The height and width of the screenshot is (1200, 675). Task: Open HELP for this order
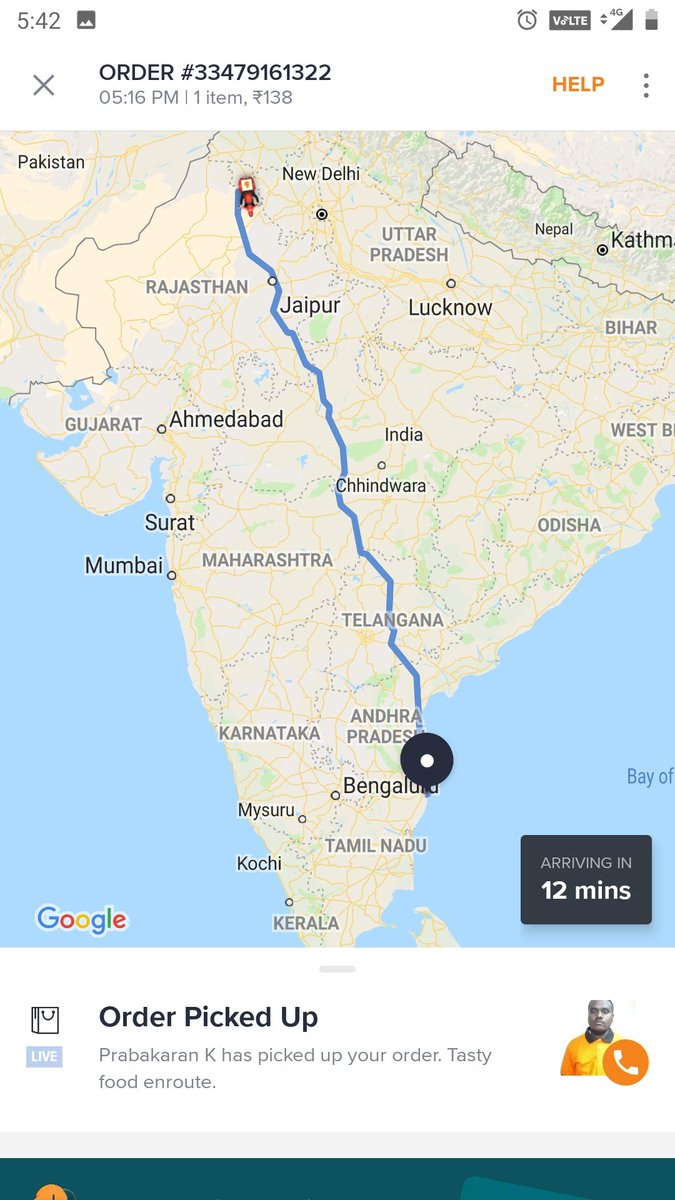(578, 85)
